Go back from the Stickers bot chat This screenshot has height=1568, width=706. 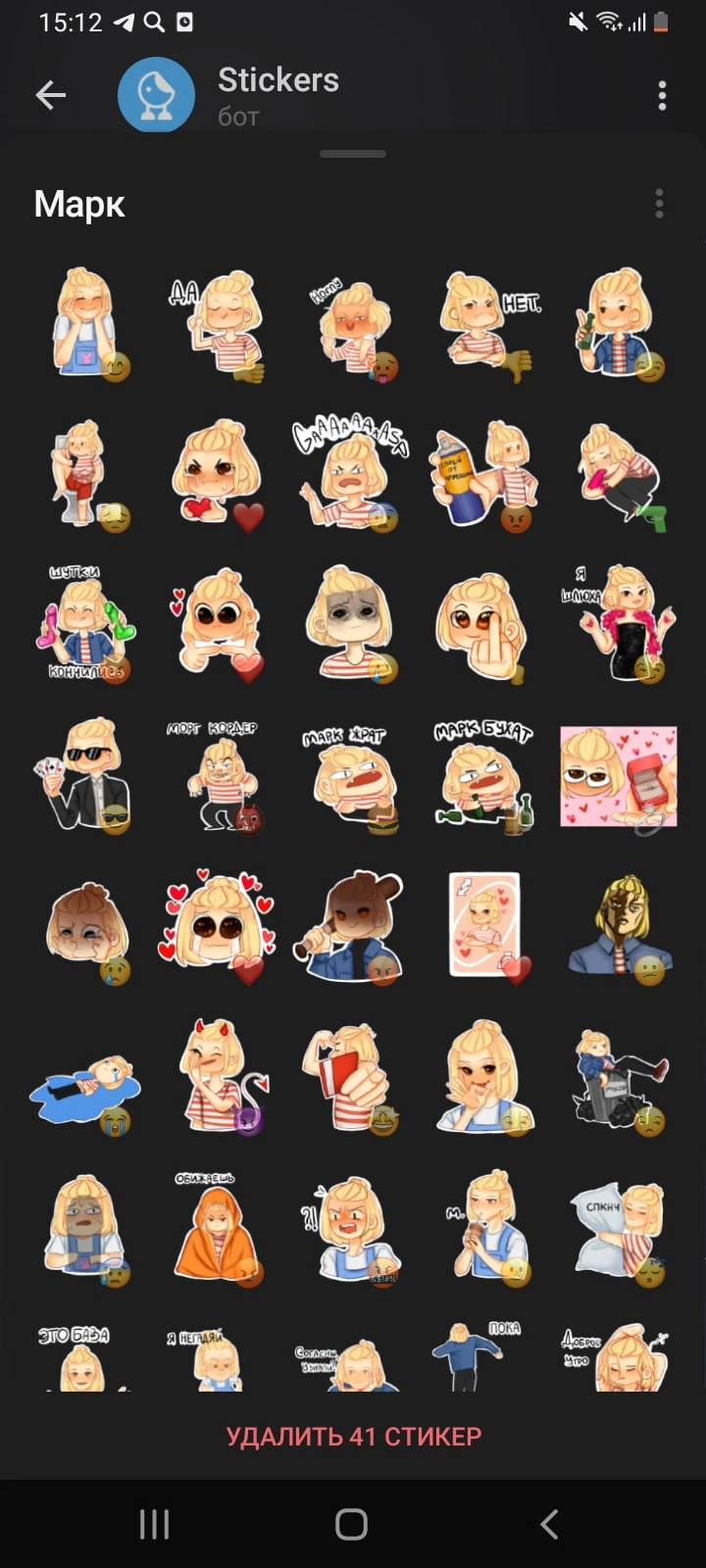51,95
